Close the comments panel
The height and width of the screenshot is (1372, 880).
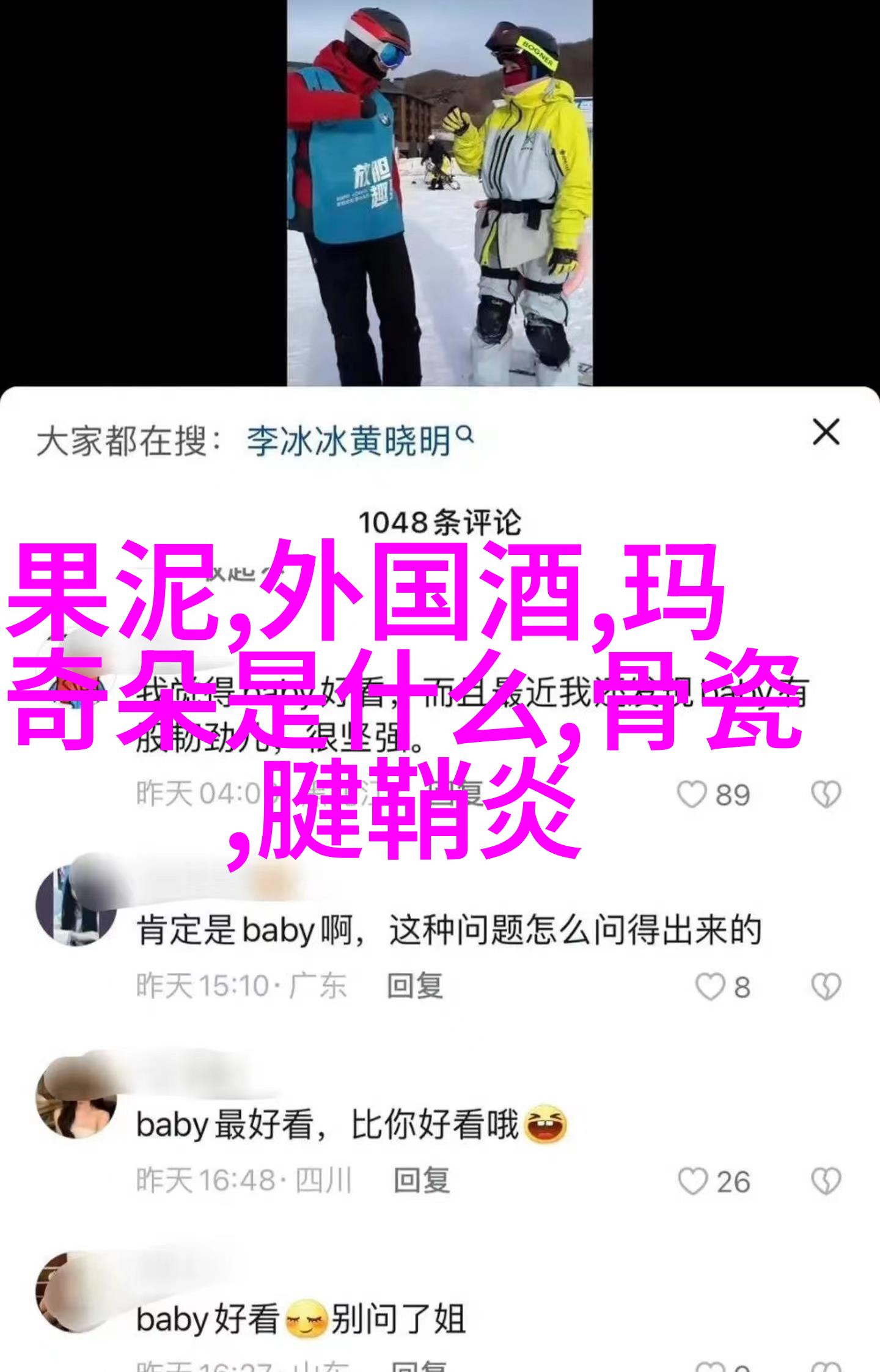(x=826, y=433)
